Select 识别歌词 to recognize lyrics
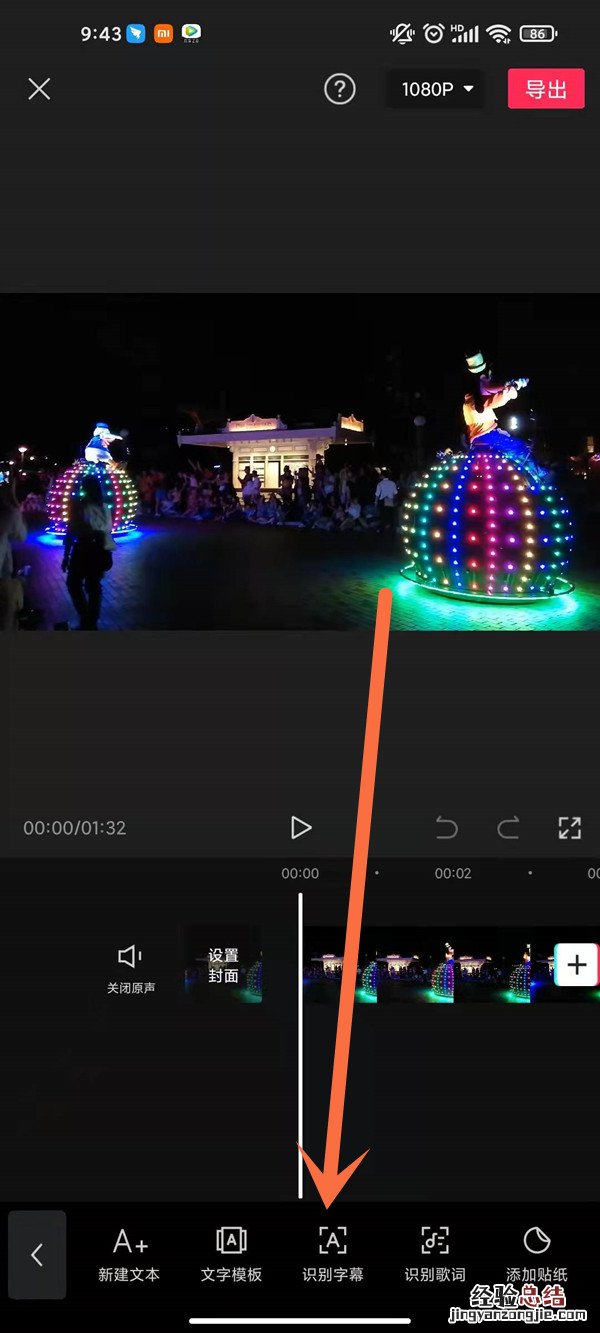The width and height of the screenshot is (600, 1333). (435, 1254)
